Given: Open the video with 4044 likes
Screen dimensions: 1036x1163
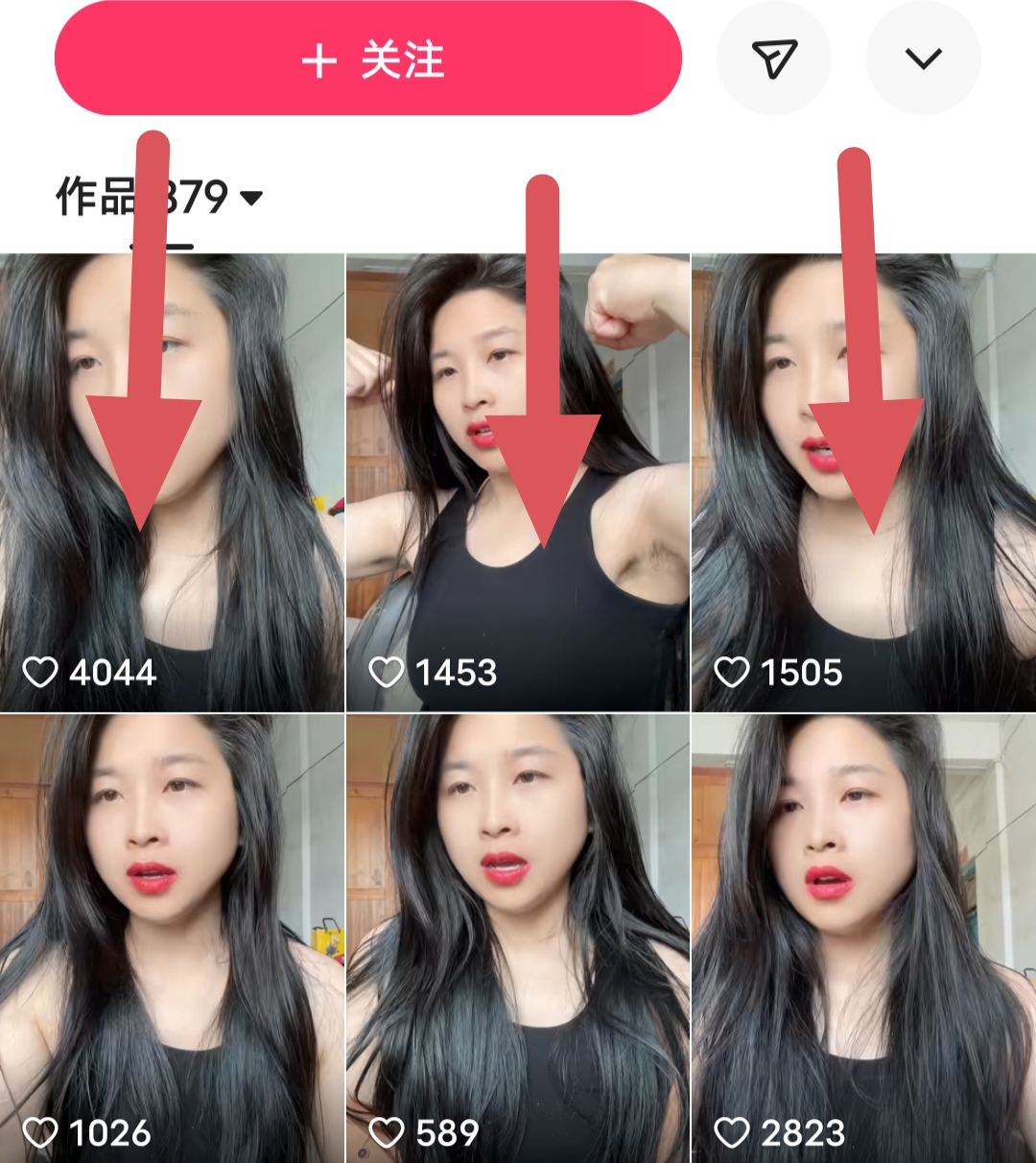Looking at the screenshot, I should pyautogui.click(x=172, y=482).
